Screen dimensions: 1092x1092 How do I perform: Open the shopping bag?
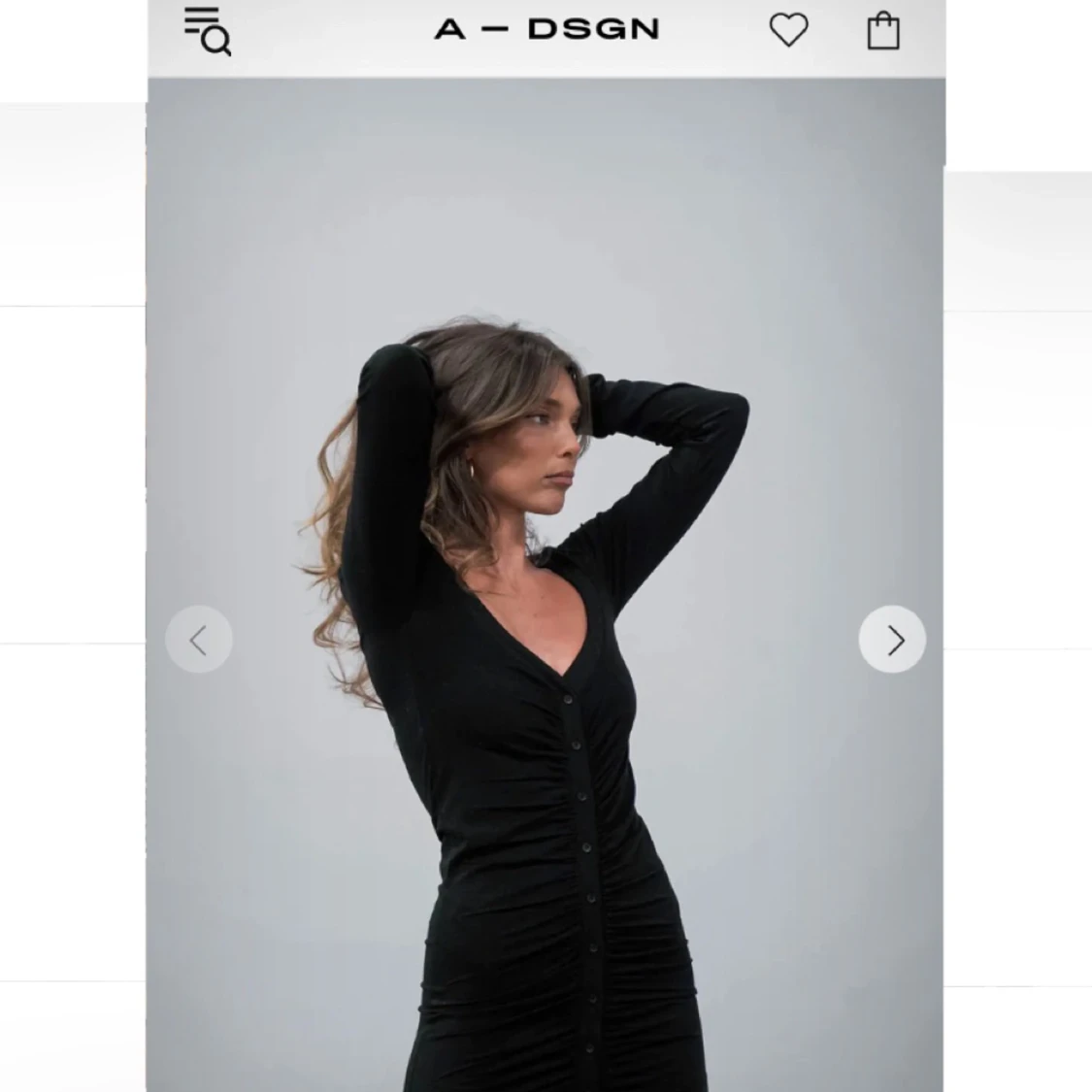coord(882,31)
